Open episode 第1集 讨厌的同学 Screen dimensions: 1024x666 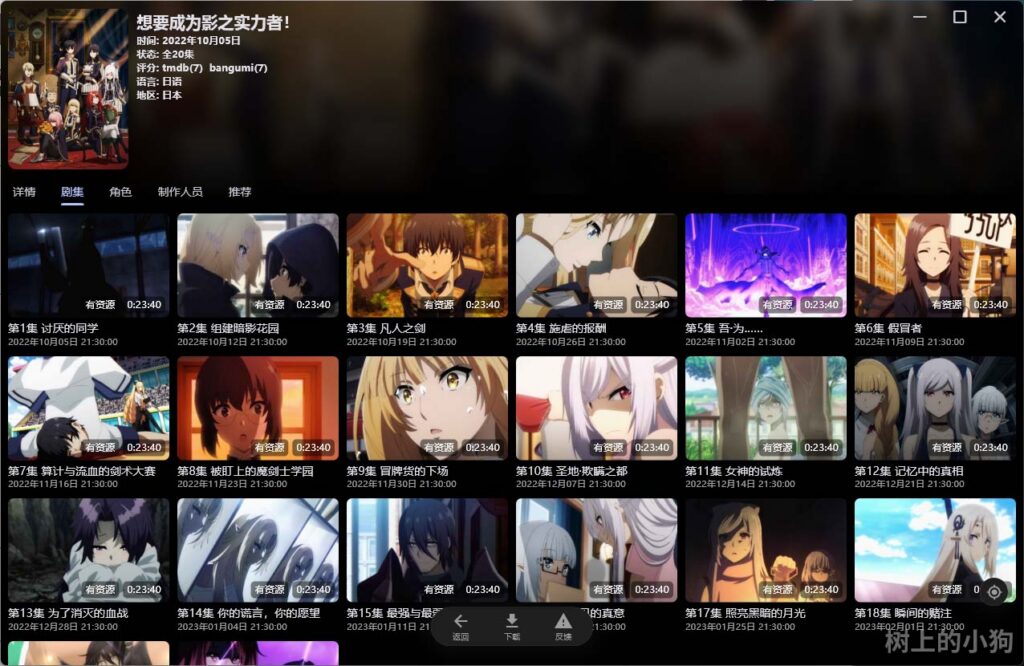[x=88, y=265]
